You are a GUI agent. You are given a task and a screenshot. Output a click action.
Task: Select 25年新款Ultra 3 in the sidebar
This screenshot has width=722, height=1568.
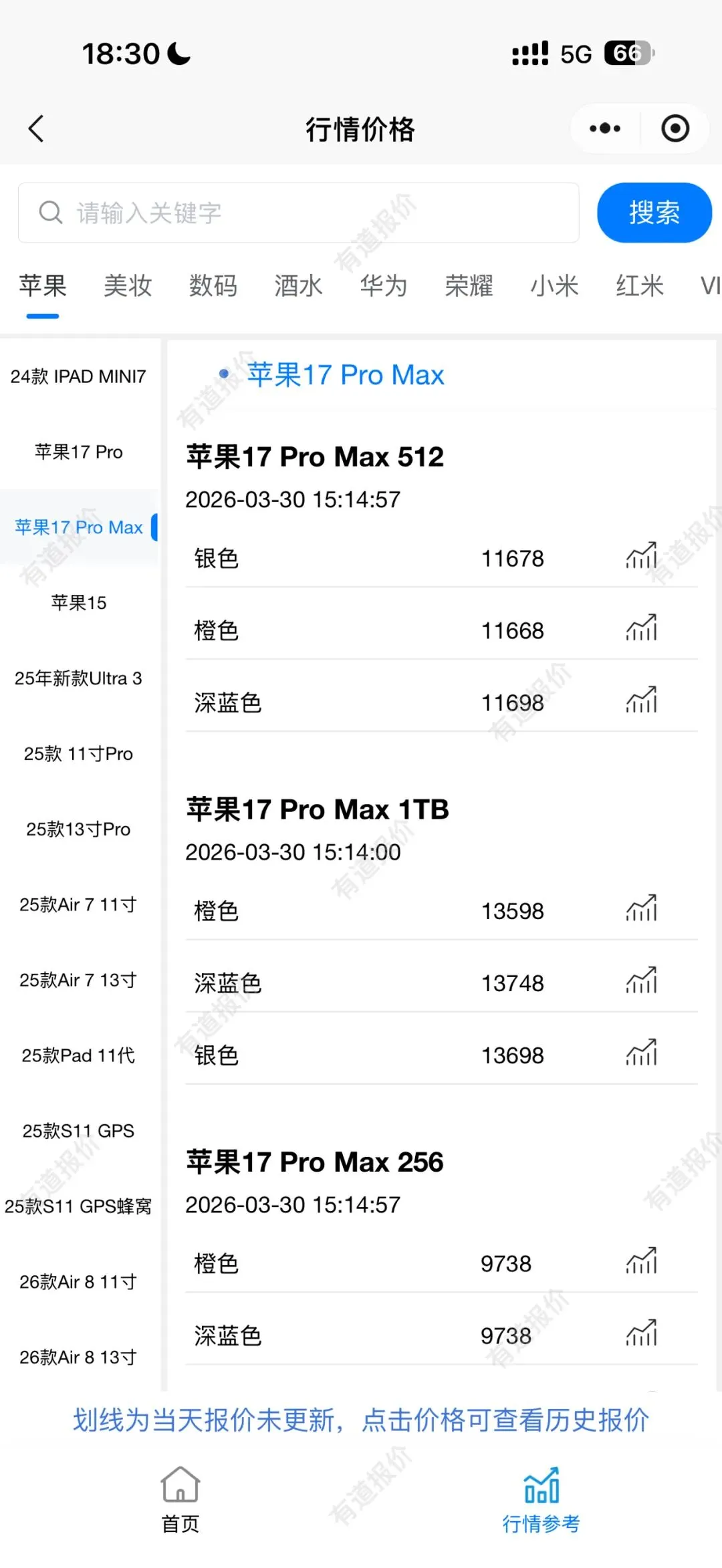79,678
